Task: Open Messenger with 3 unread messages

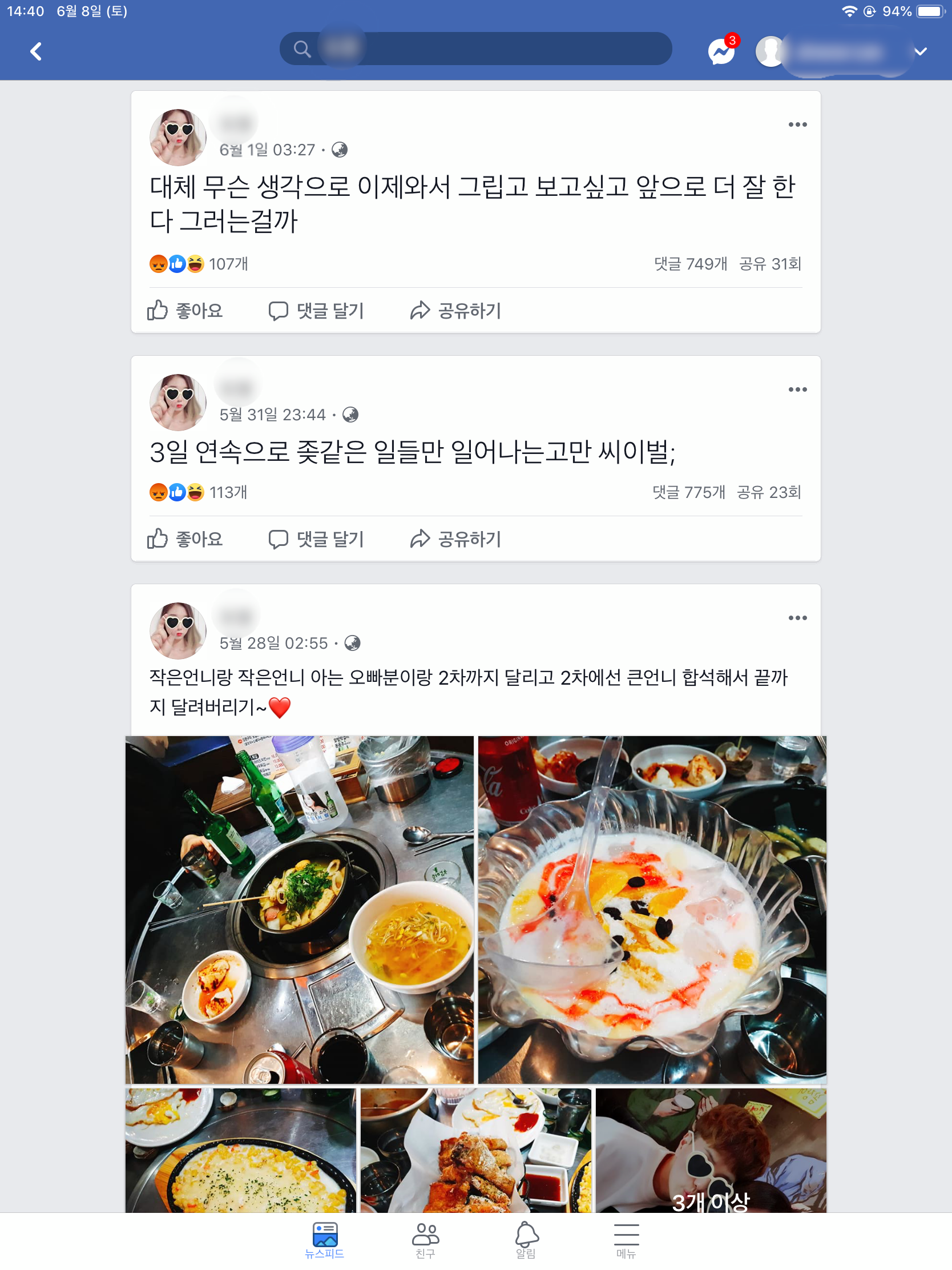Action: [721, 51]
